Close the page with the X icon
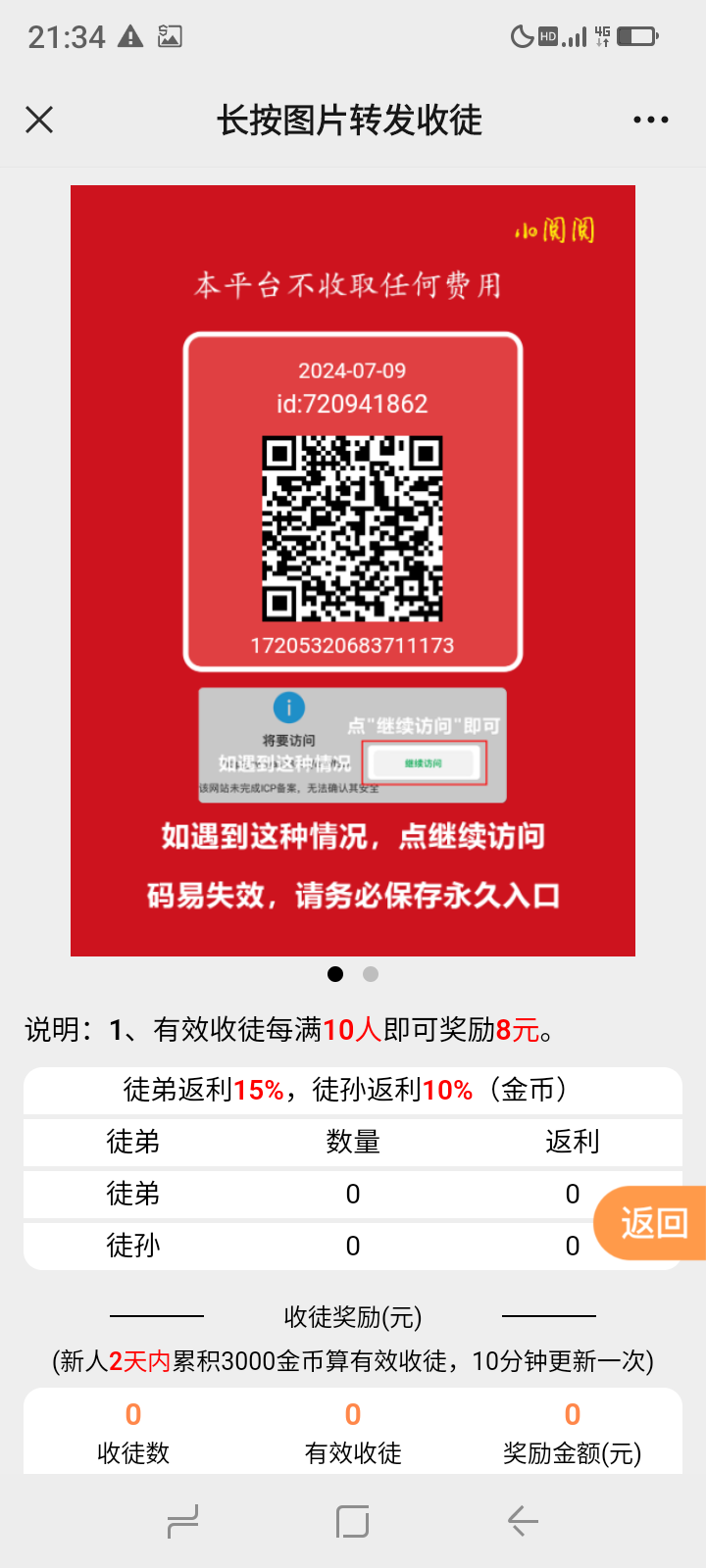Viewport: 706px width, 1568px height. pyautogui.click(x=39, y=120)
